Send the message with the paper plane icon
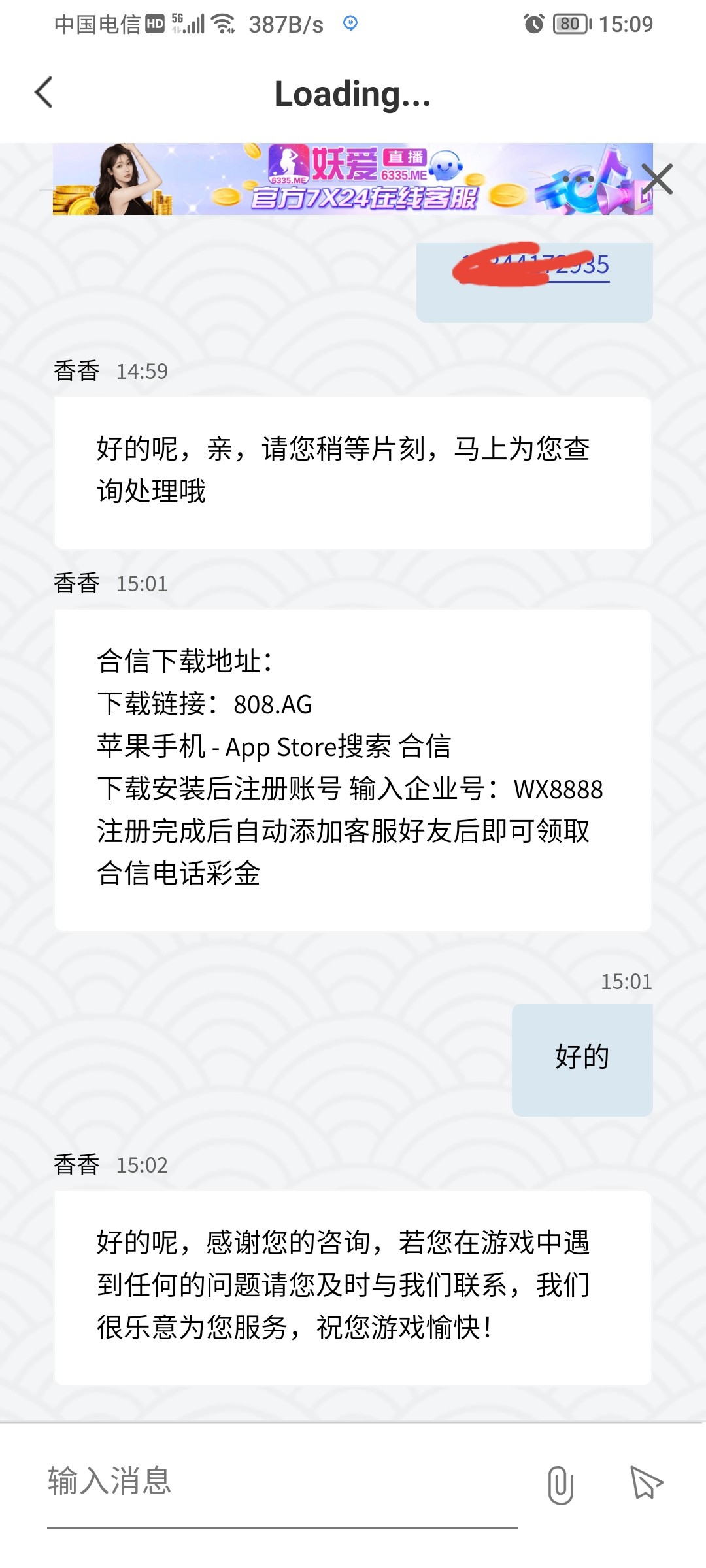The width and height of the screenshot is (706, 1568). coord(646,1482)
